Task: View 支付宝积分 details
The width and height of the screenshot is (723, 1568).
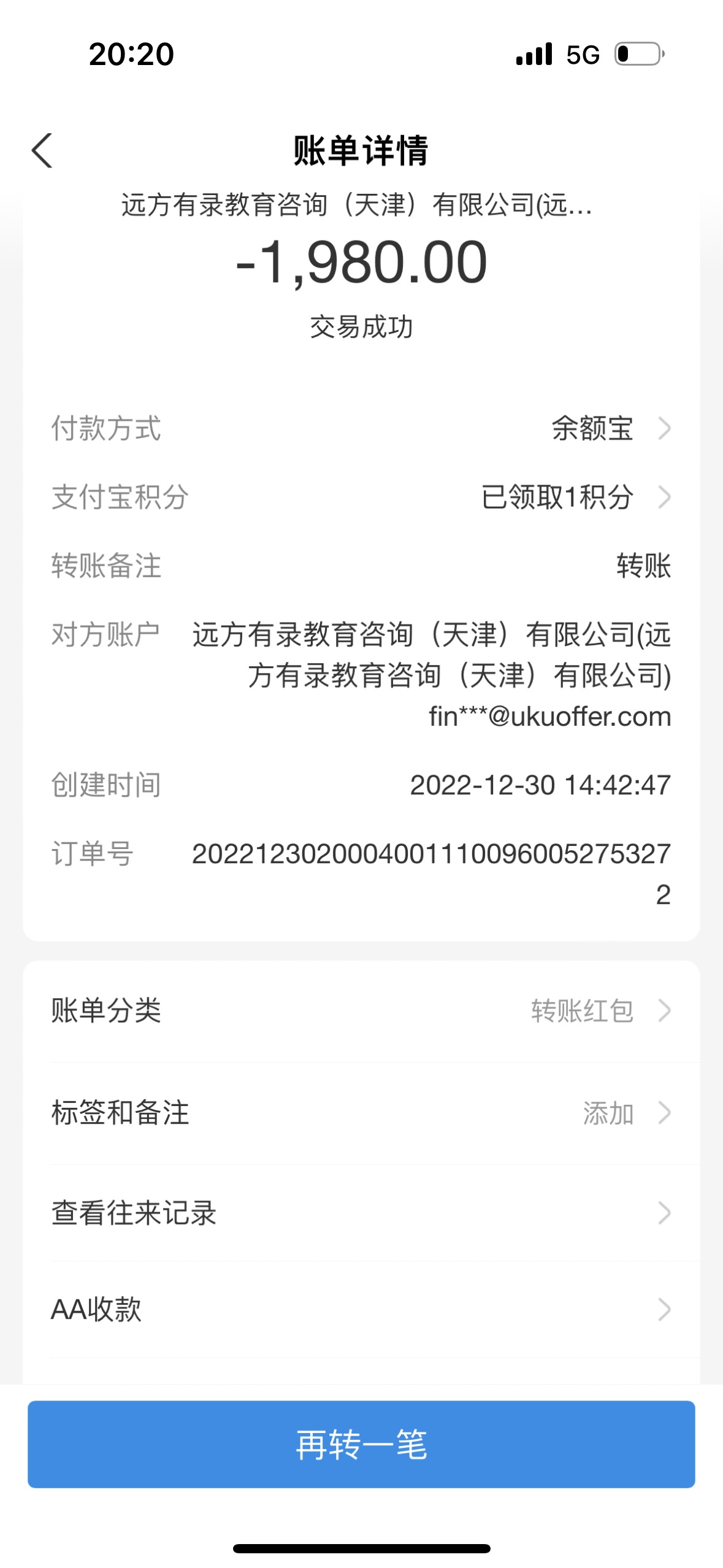Action: point(573,497)
